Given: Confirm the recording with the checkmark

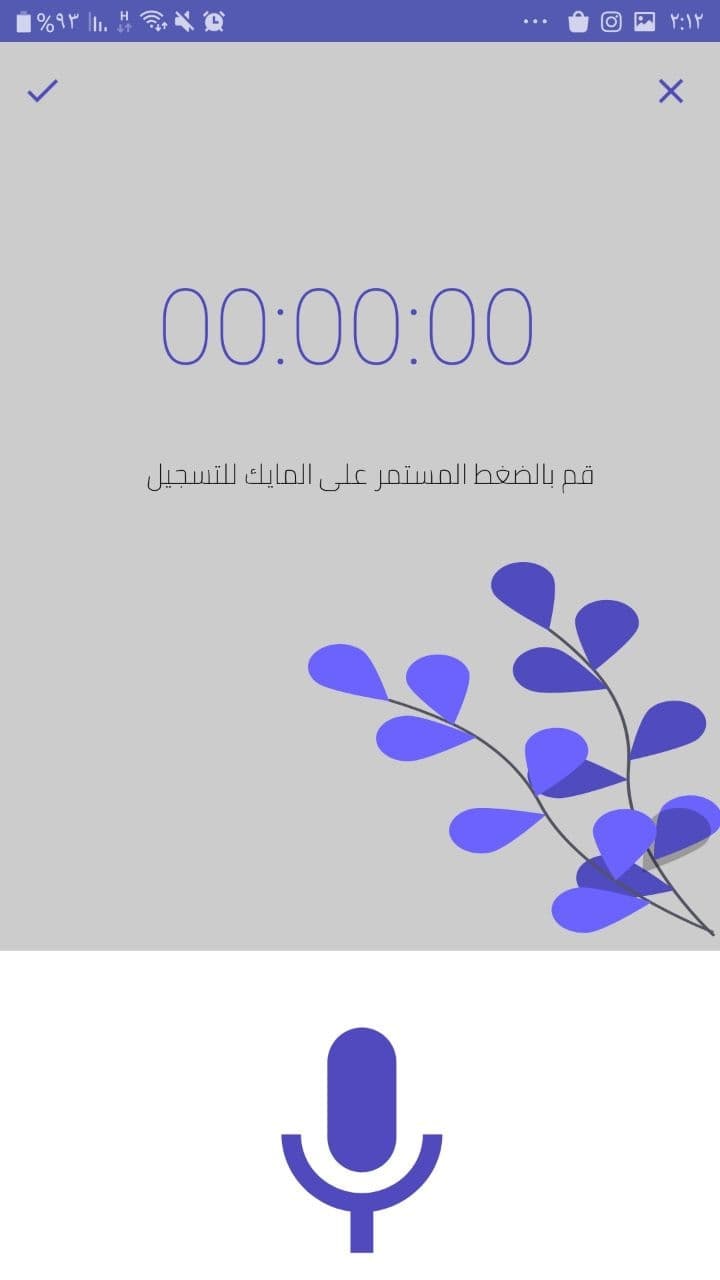Looking at the screenshot, I should 43,91.
